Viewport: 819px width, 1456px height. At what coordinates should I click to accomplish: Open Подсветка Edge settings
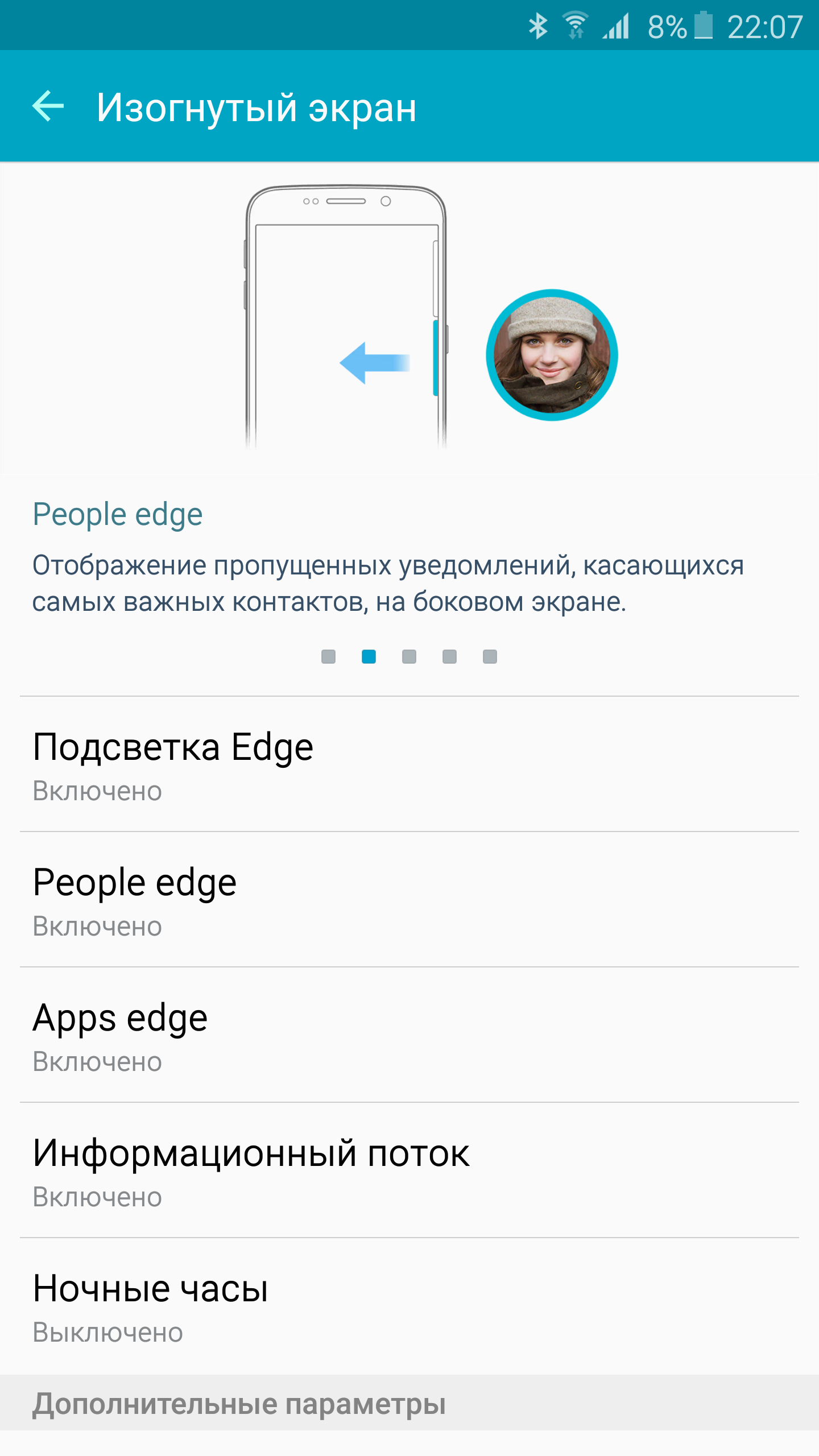pyautogui.click(x=409, y=764)
